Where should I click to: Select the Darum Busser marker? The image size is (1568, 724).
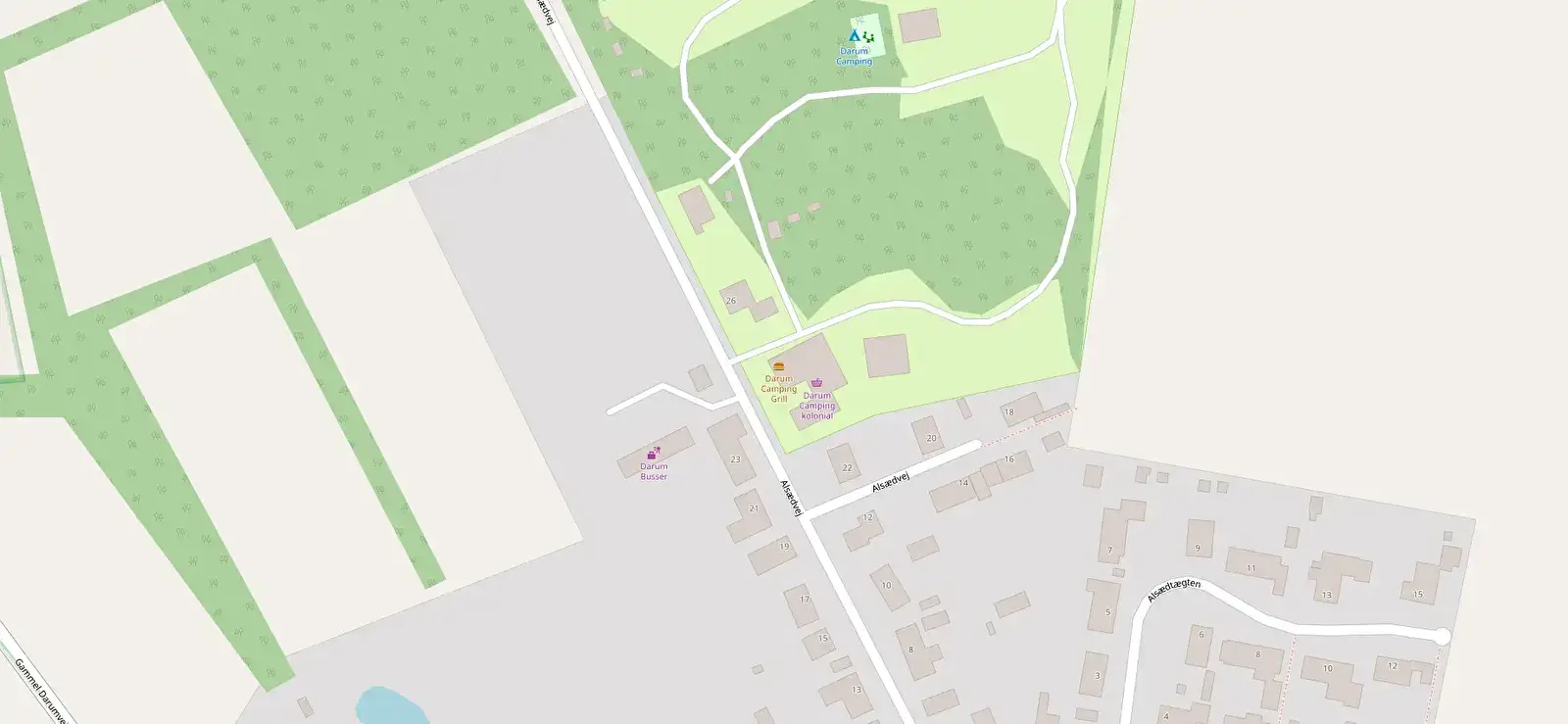pos(653,454)
